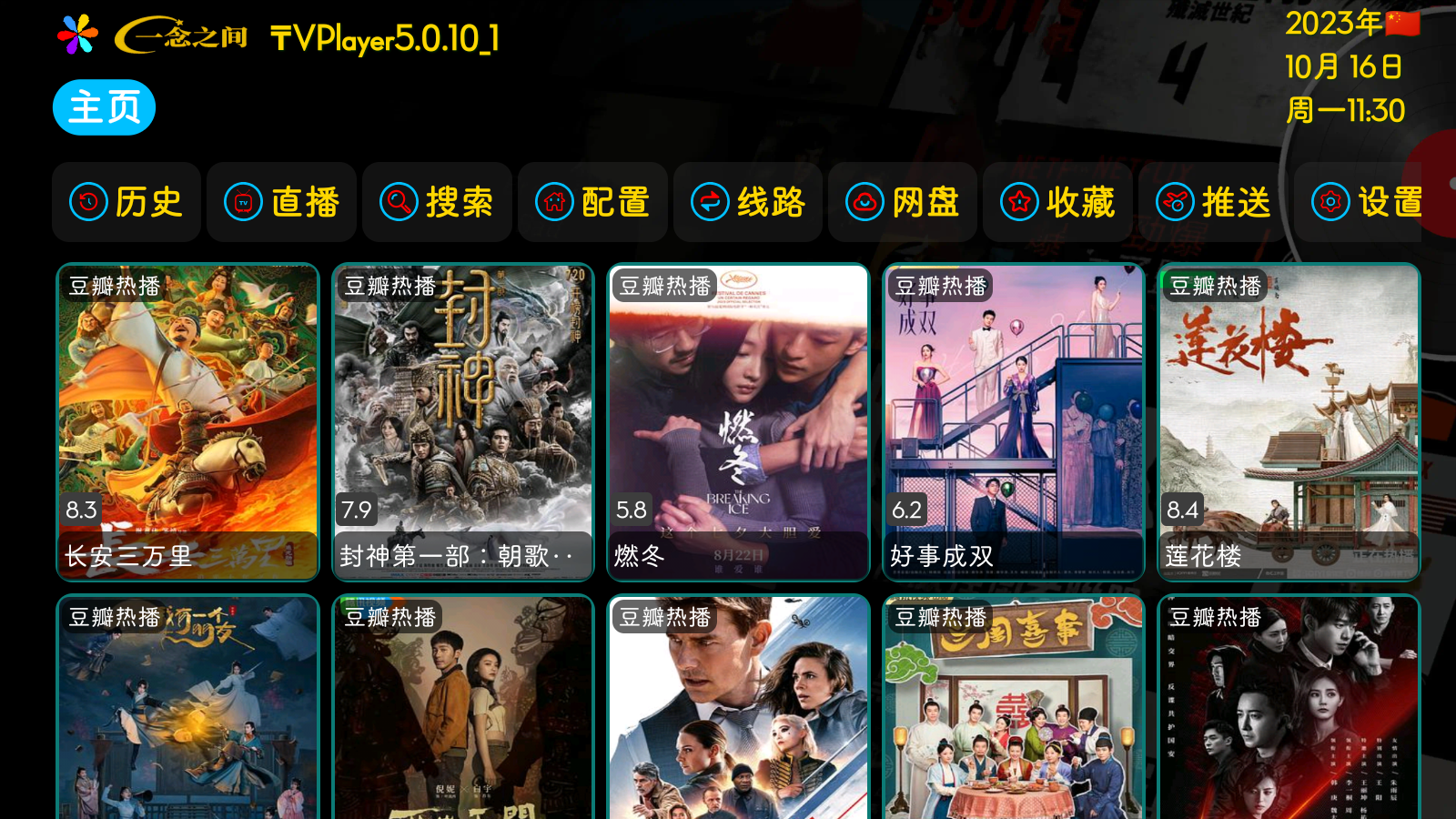Open 历史 watch history
1456x819 pixels.
tap(126, 202)
